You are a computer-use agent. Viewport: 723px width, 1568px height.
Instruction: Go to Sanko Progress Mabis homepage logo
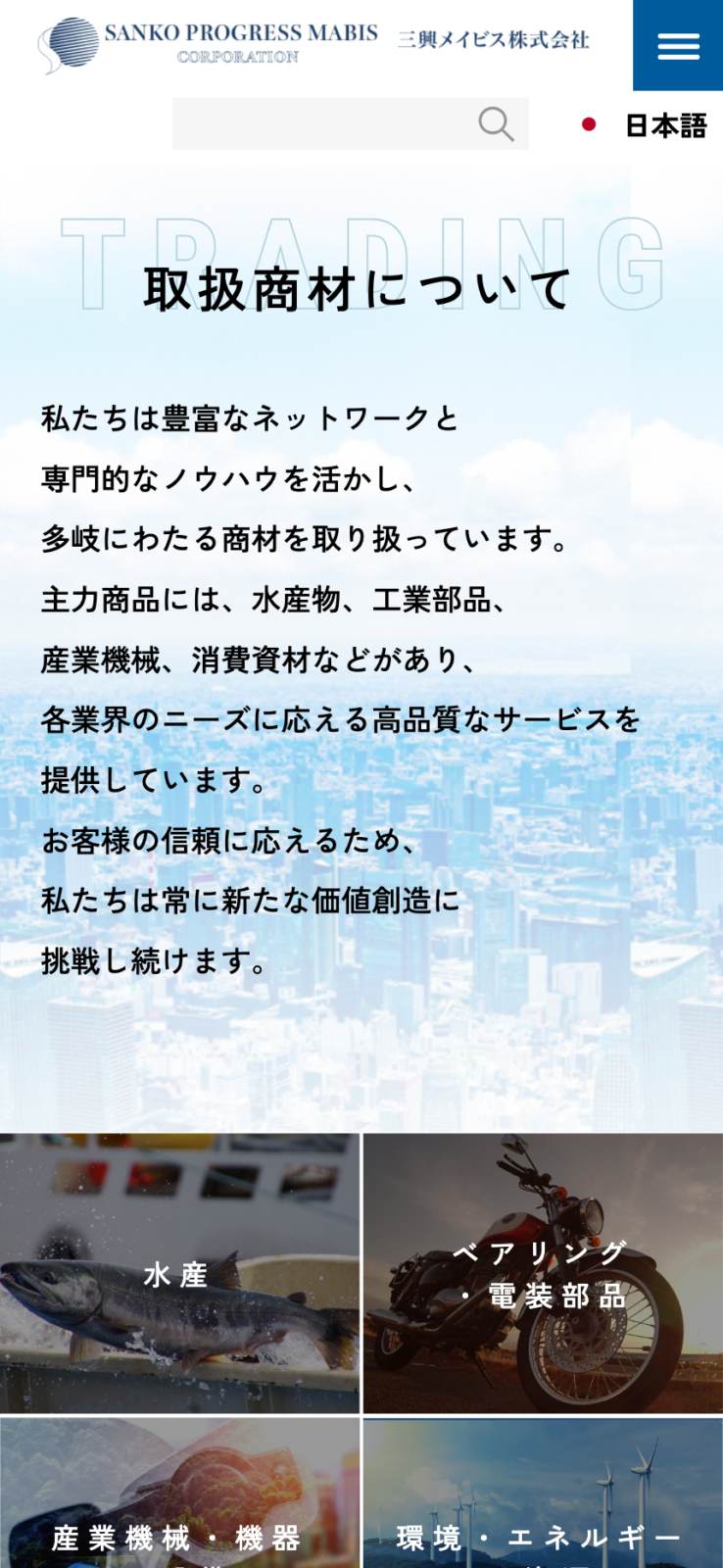click(208, 44)
